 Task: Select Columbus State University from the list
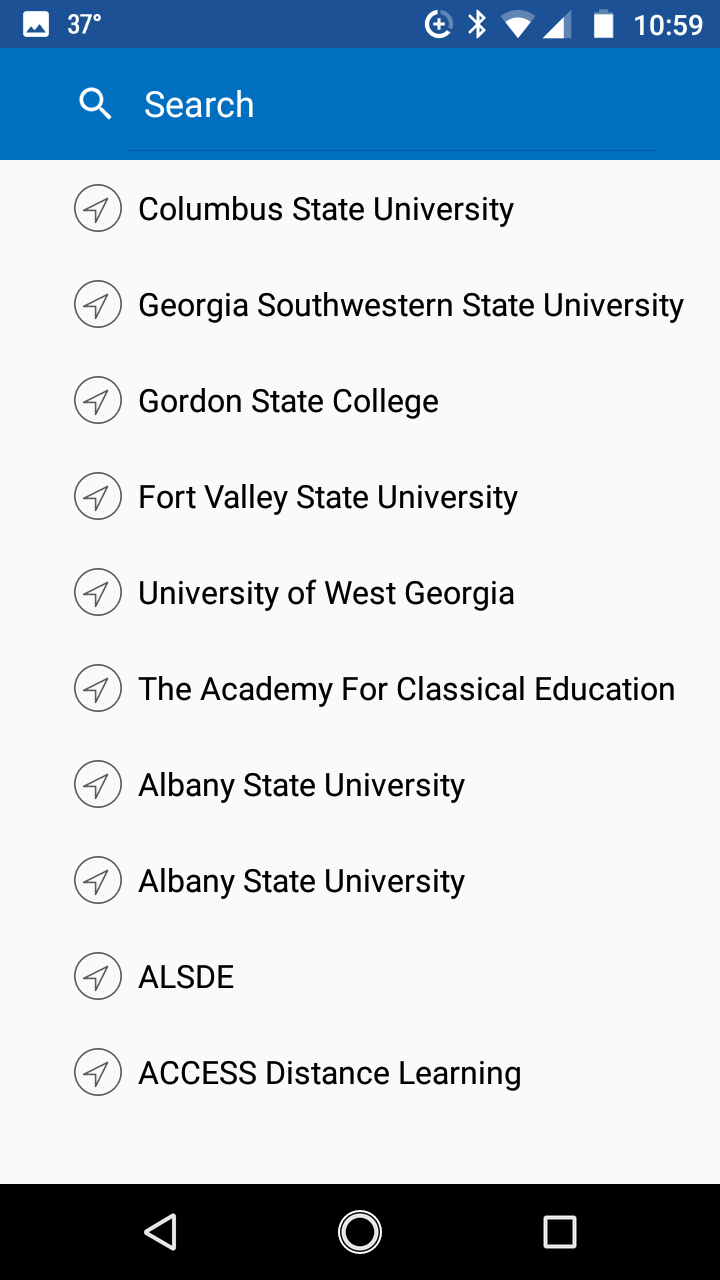pos(326,208)
